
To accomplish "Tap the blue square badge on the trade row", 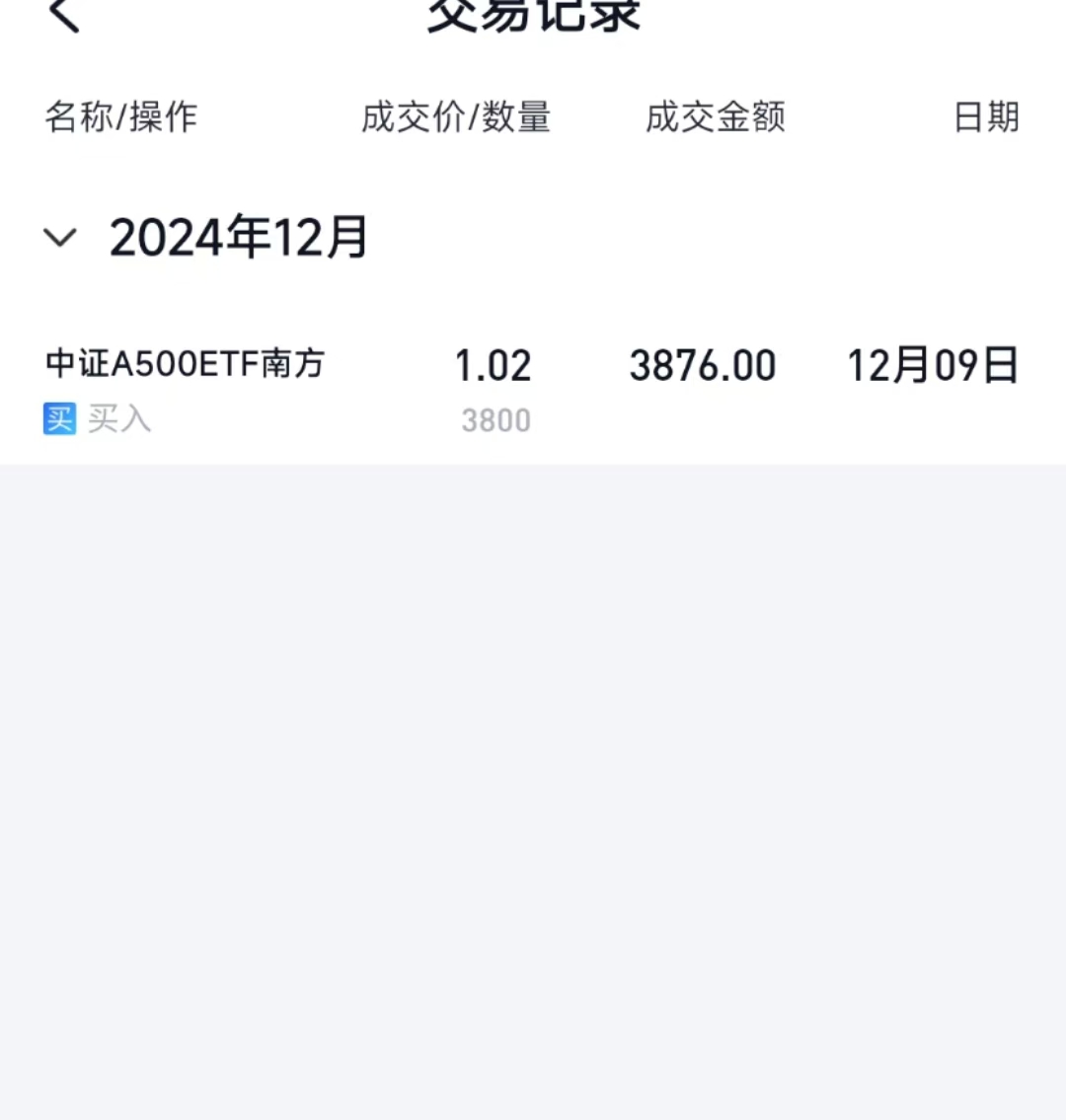I will pos(59,419).
